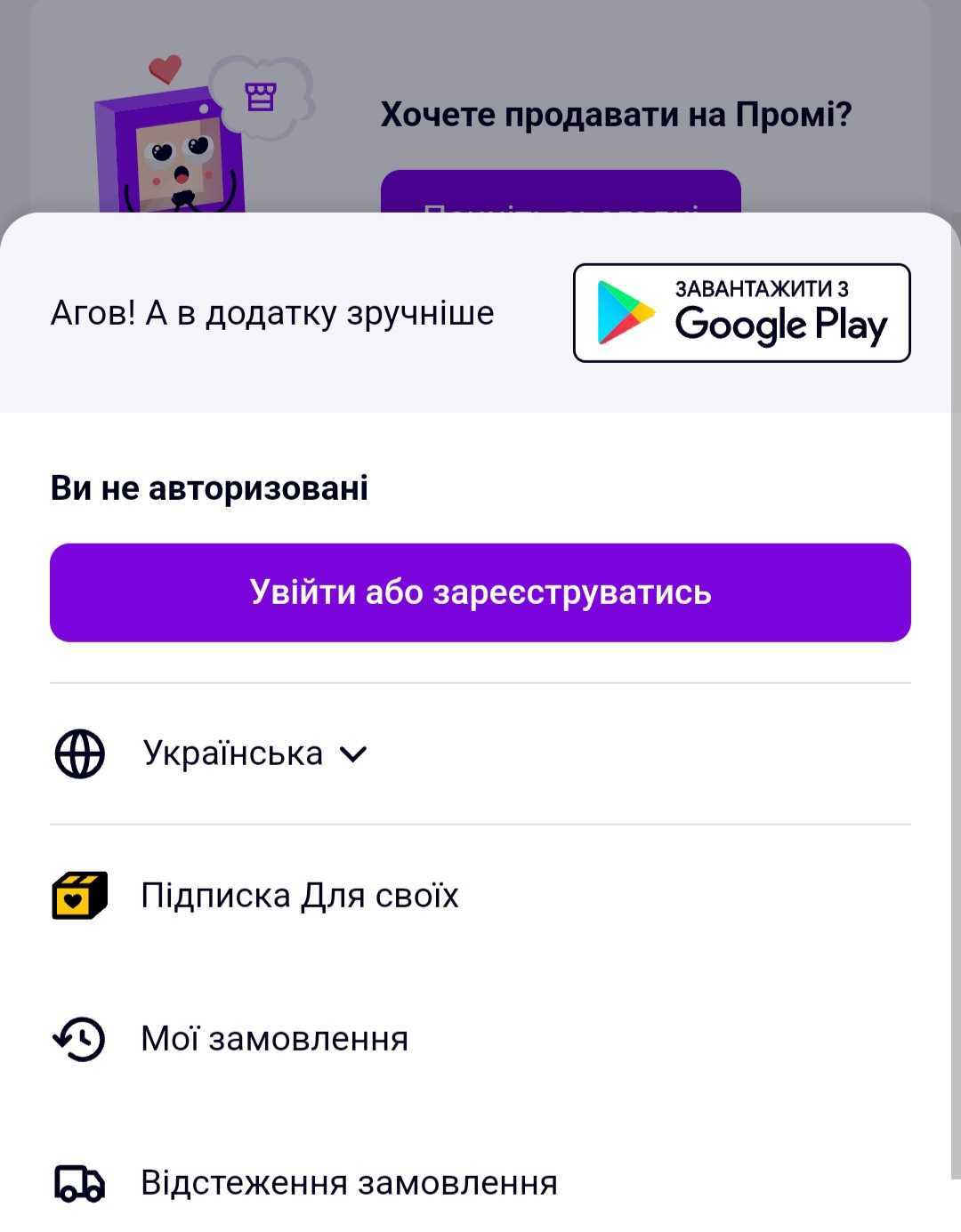Click the order history clock icon
Image resolution: width=961 pixels, height=1232 pixels.
(77, 1036)
